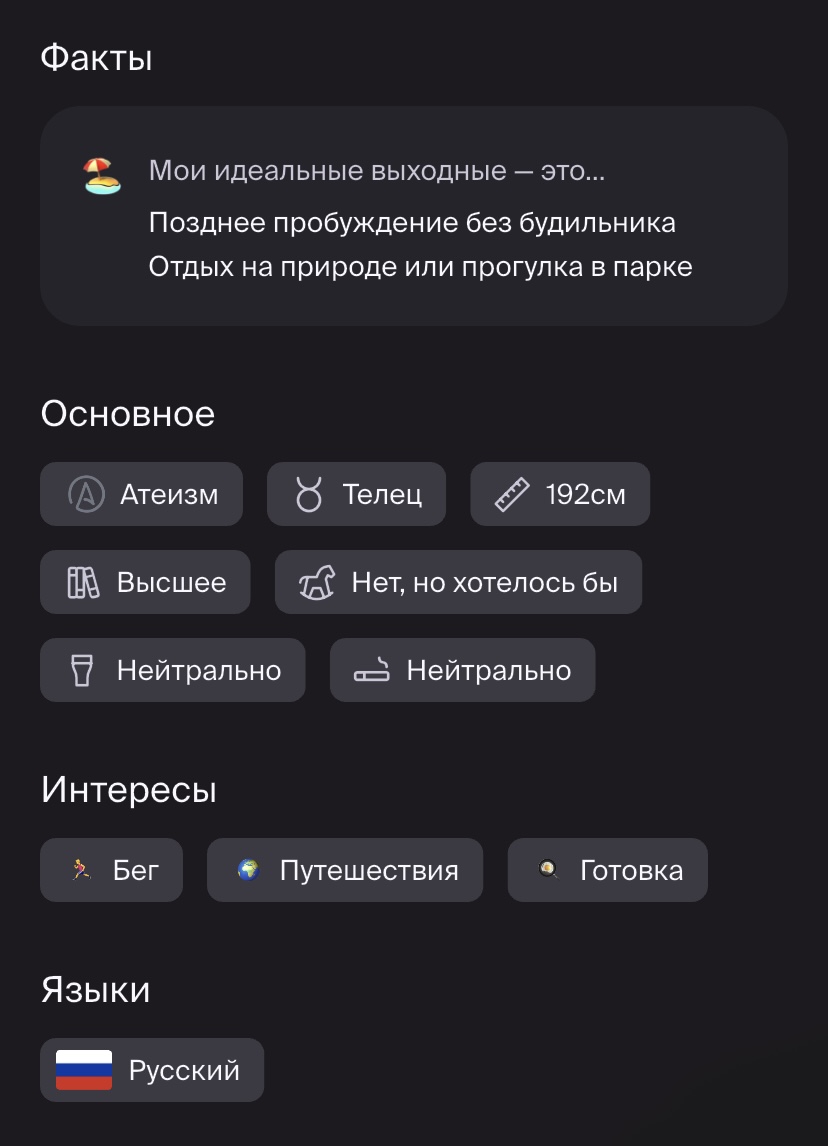Tap the Нейтрально chip with cigarette icon
828x1146 pixels.
coord(462,670)
